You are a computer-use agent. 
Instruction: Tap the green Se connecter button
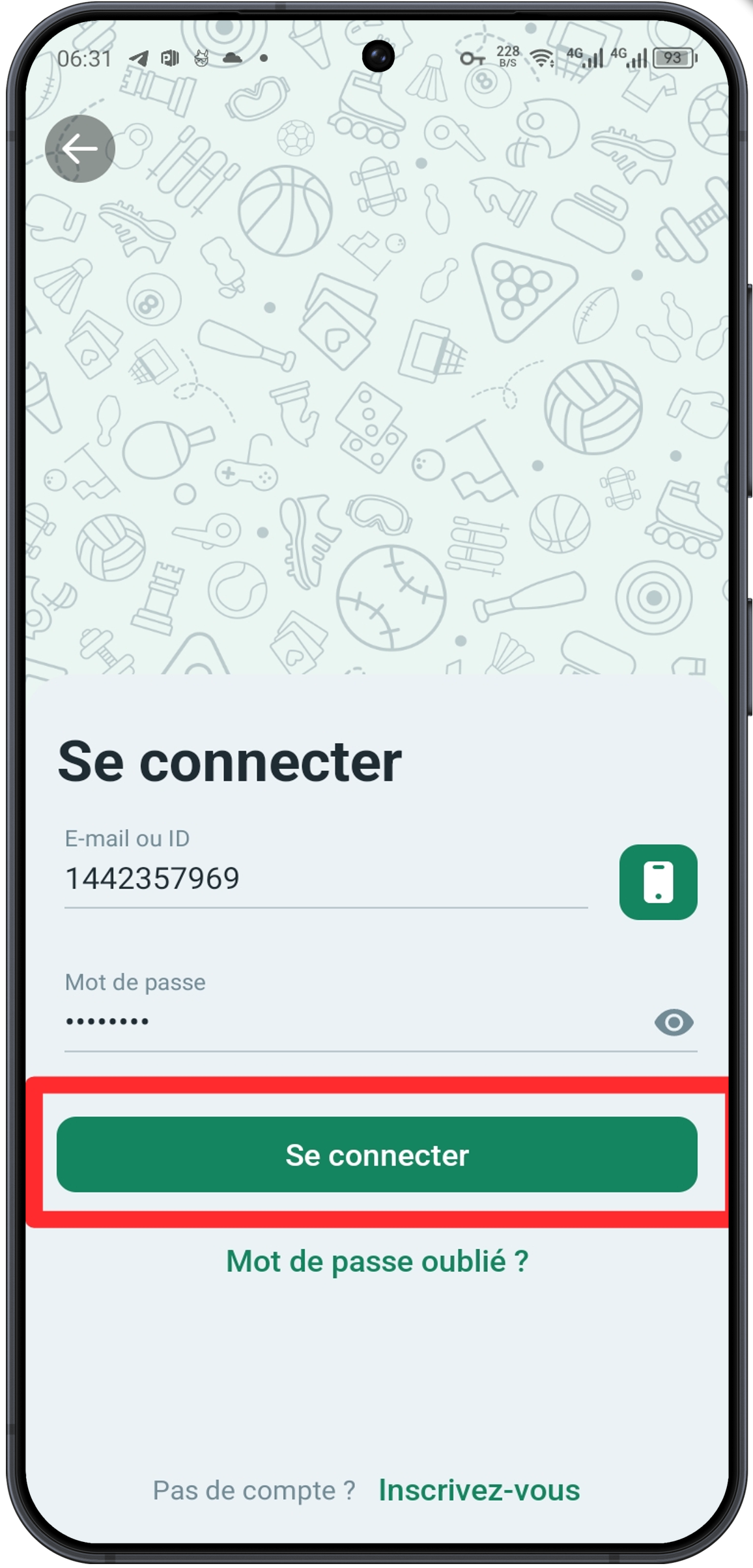(376, 1155)
